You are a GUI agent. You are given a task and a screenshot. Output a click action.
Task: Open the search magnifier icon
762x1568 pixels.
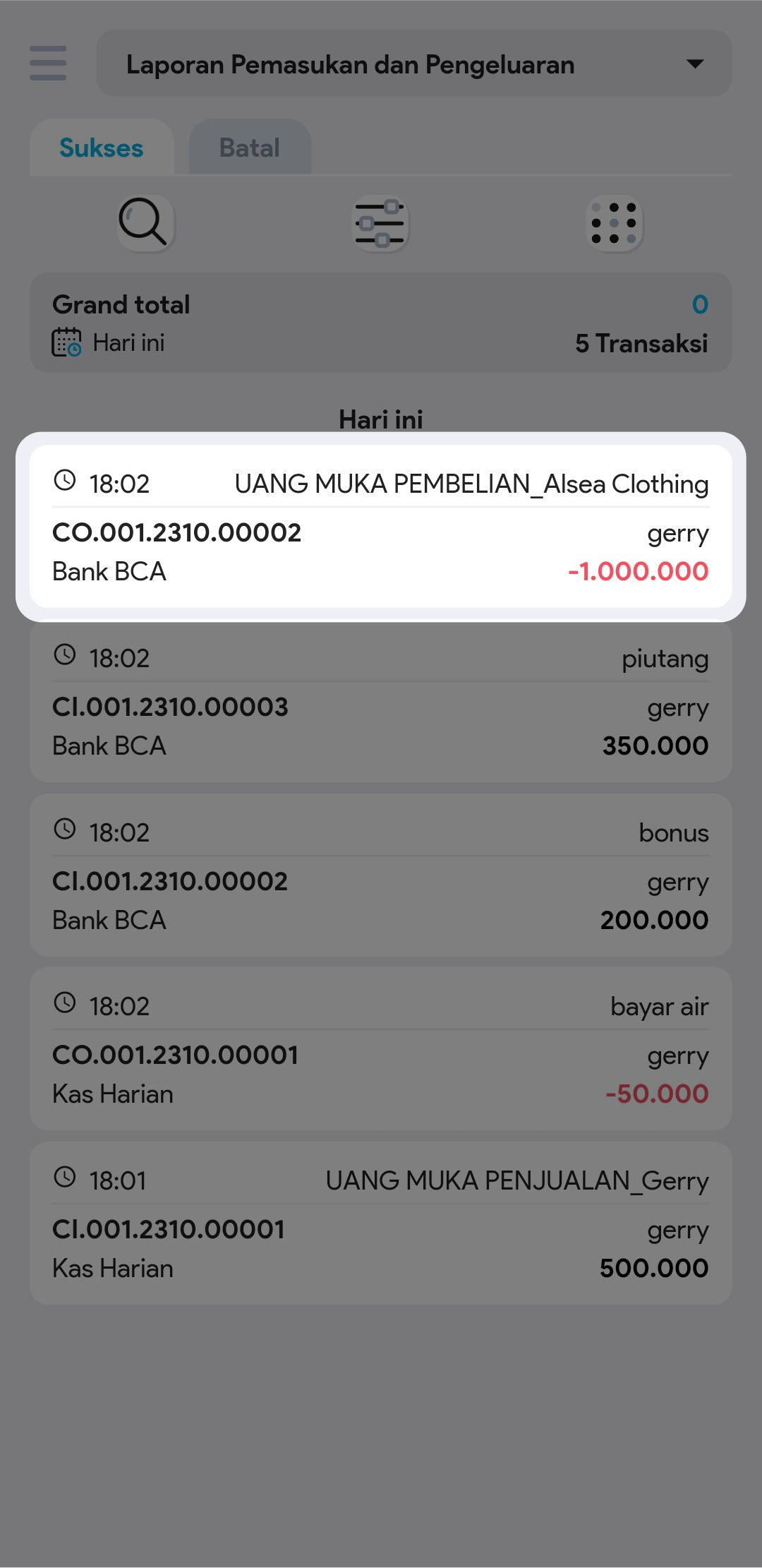point(145,223)
